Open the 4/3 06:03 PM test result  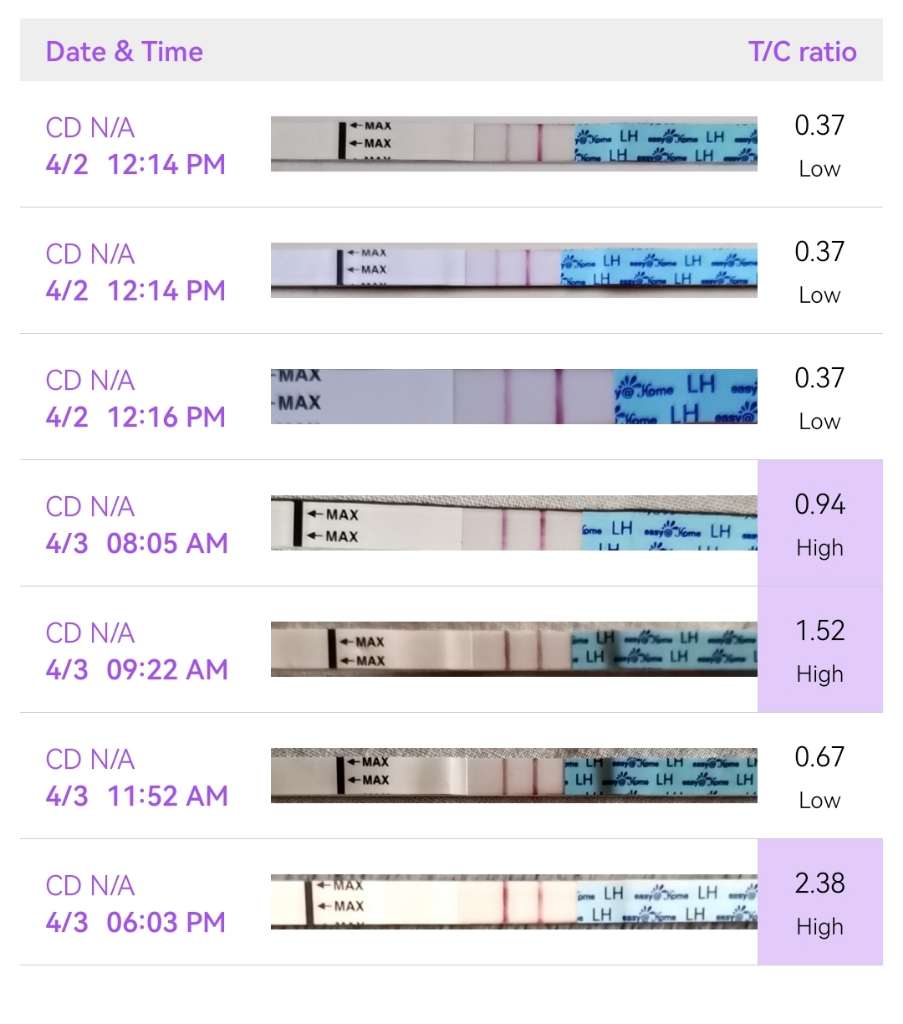coord(450,902)
